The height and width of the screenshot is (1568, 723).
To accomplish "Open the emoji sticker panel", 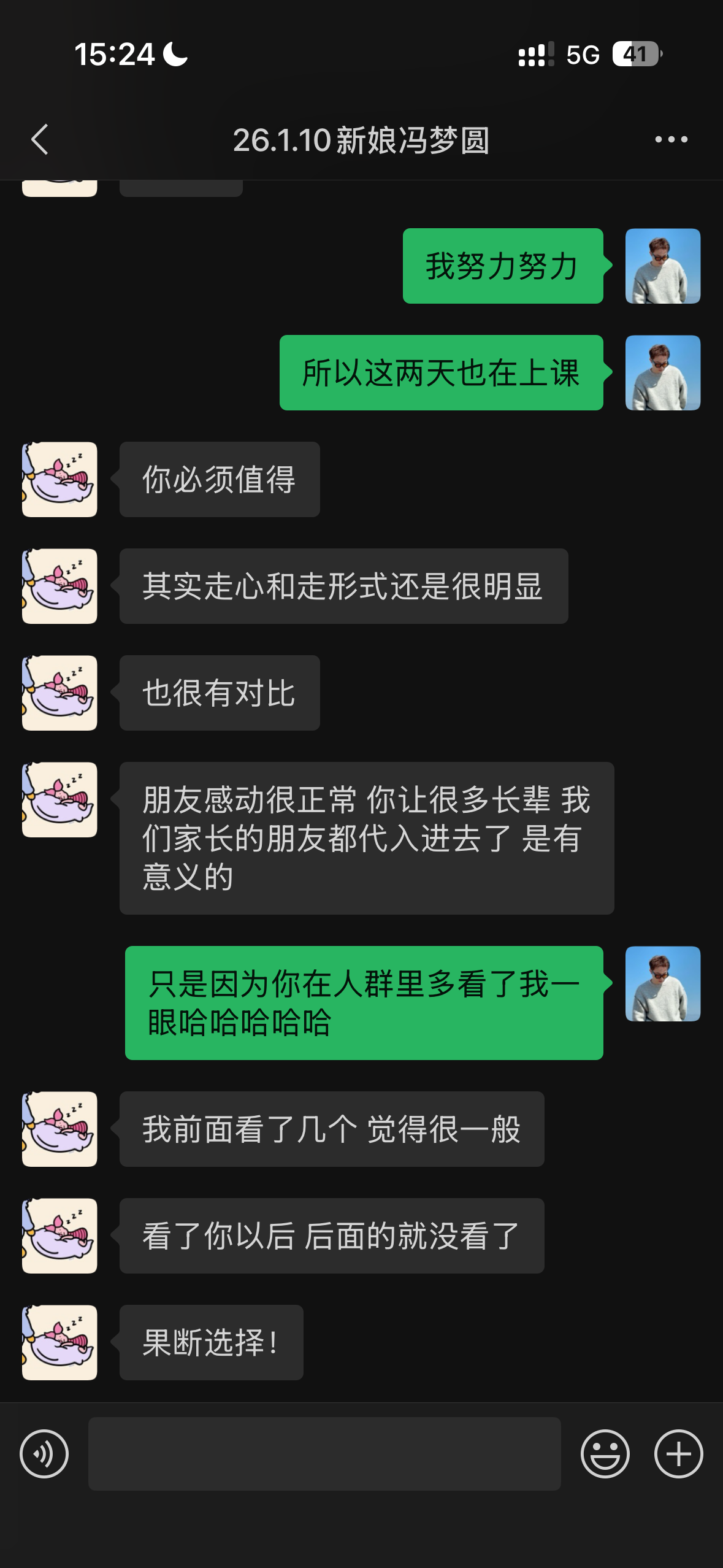I will click(605, 1454).
